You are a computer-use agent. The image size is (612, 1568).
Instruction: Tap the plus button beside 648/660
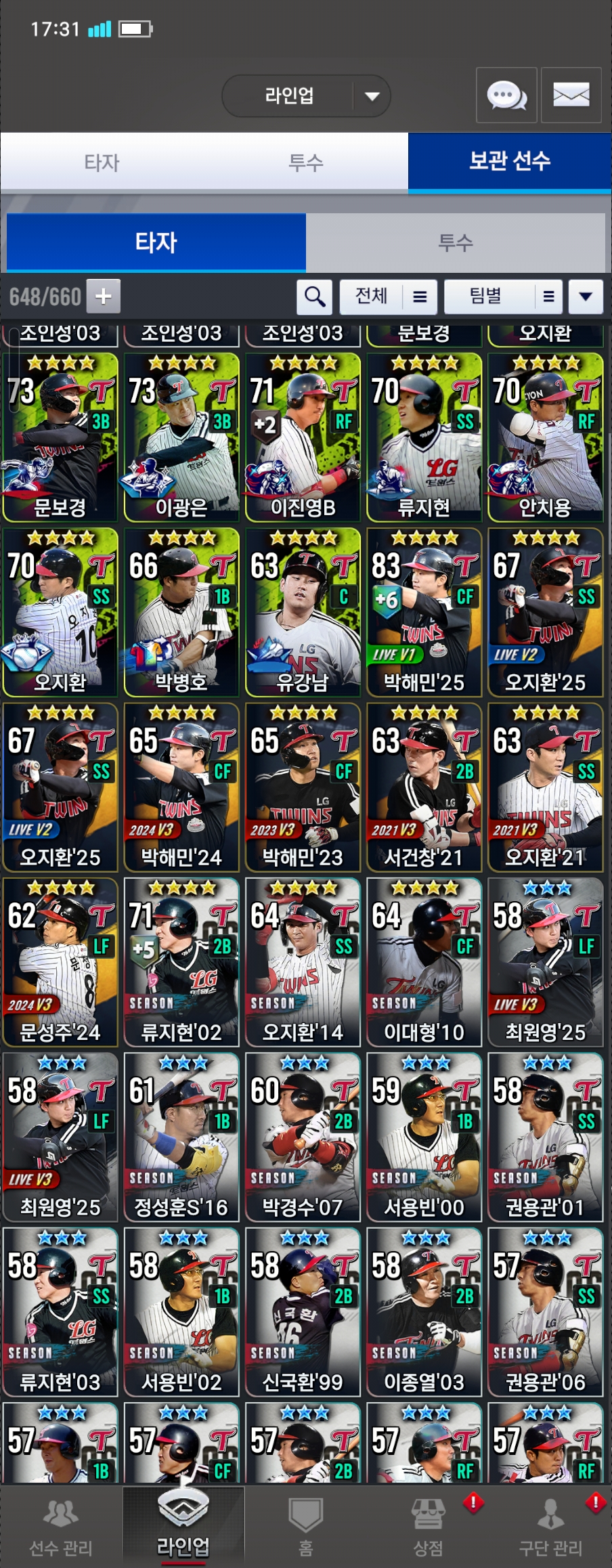click(x=103, y=297)
